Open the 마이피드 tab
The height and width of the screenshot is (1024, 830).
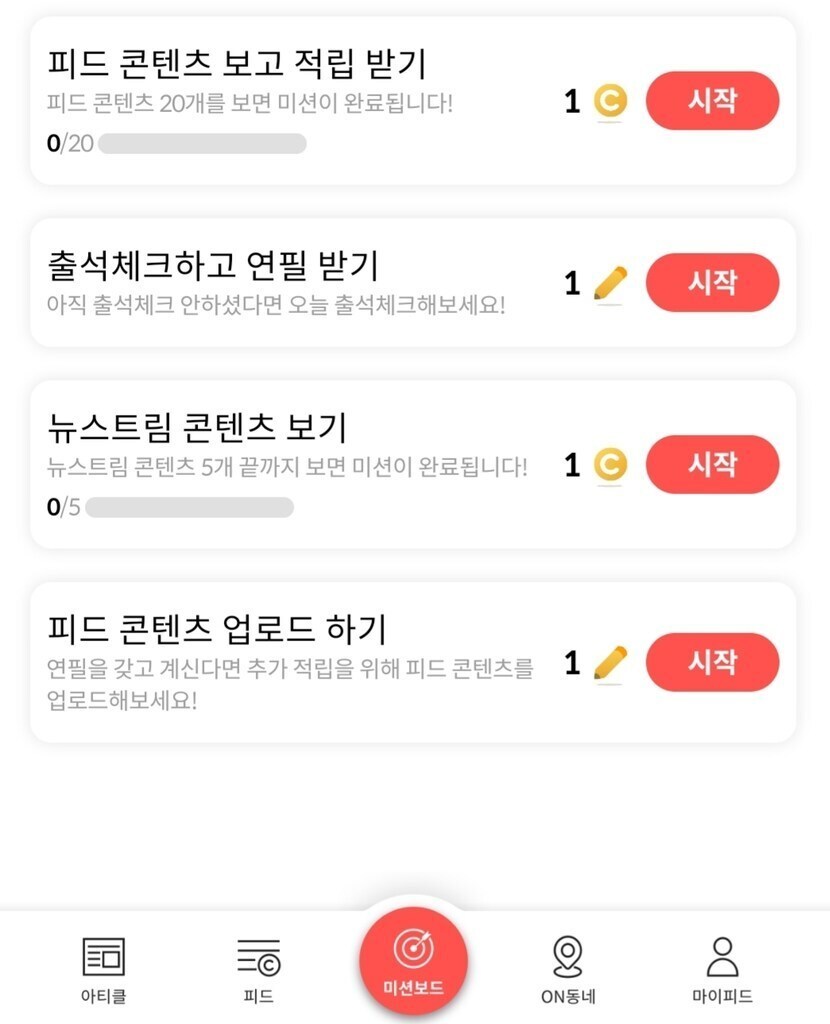(721, 969)
